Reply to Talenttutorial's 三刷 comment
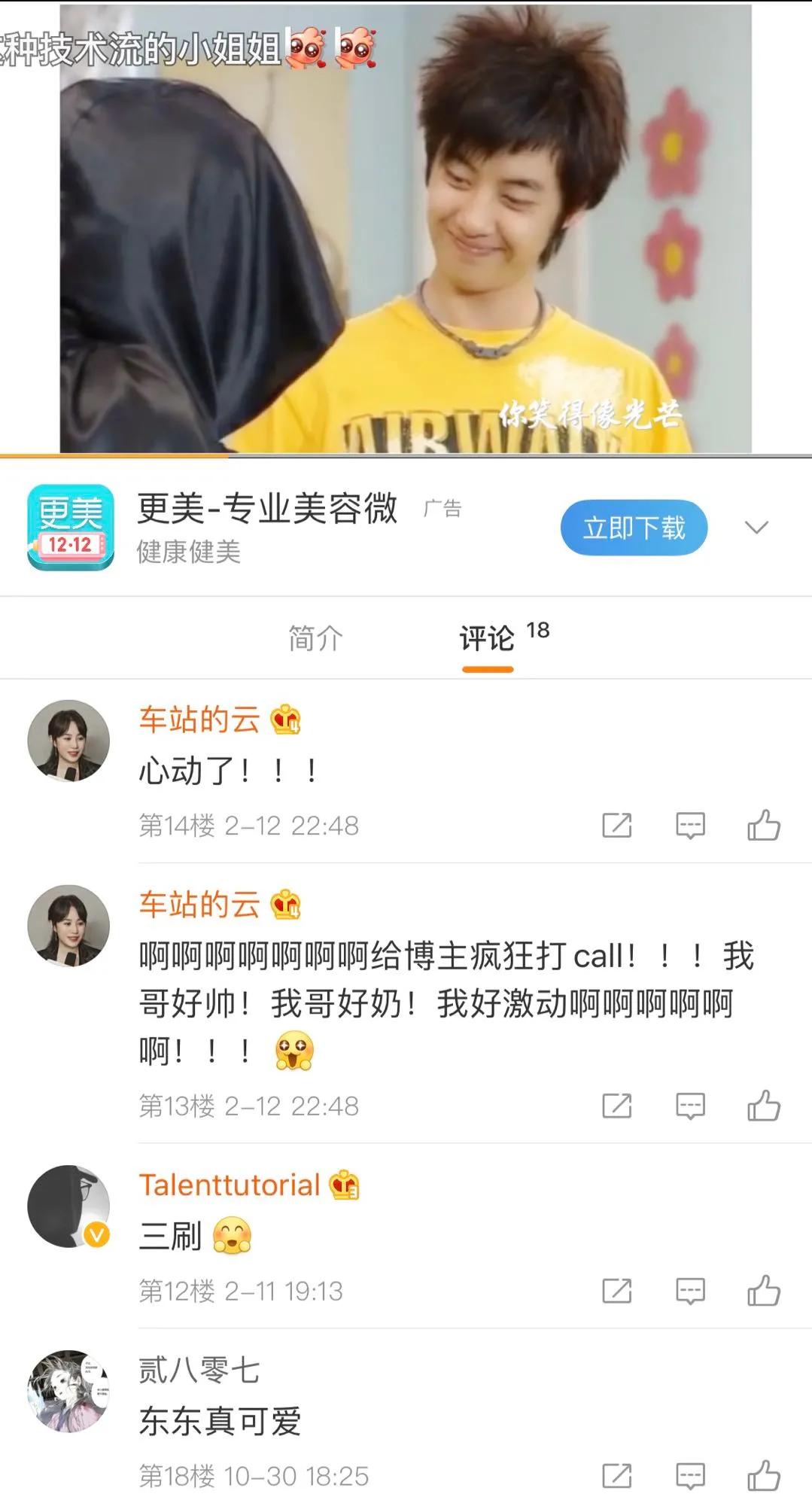The width and height of the screenshot is (812, 1497). pos(690,1292)
